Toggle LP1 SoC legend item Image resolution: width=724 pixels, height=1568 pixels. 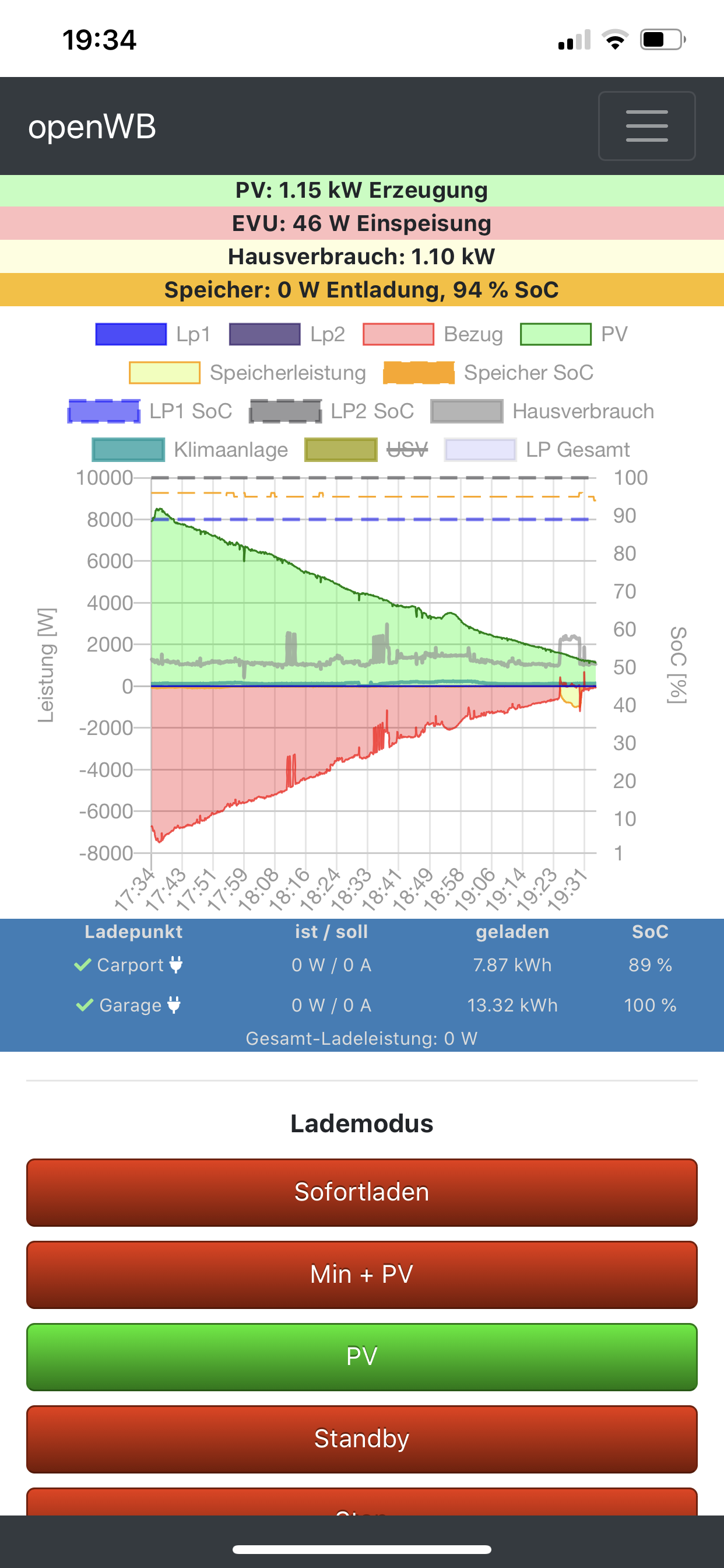(150, 411)
